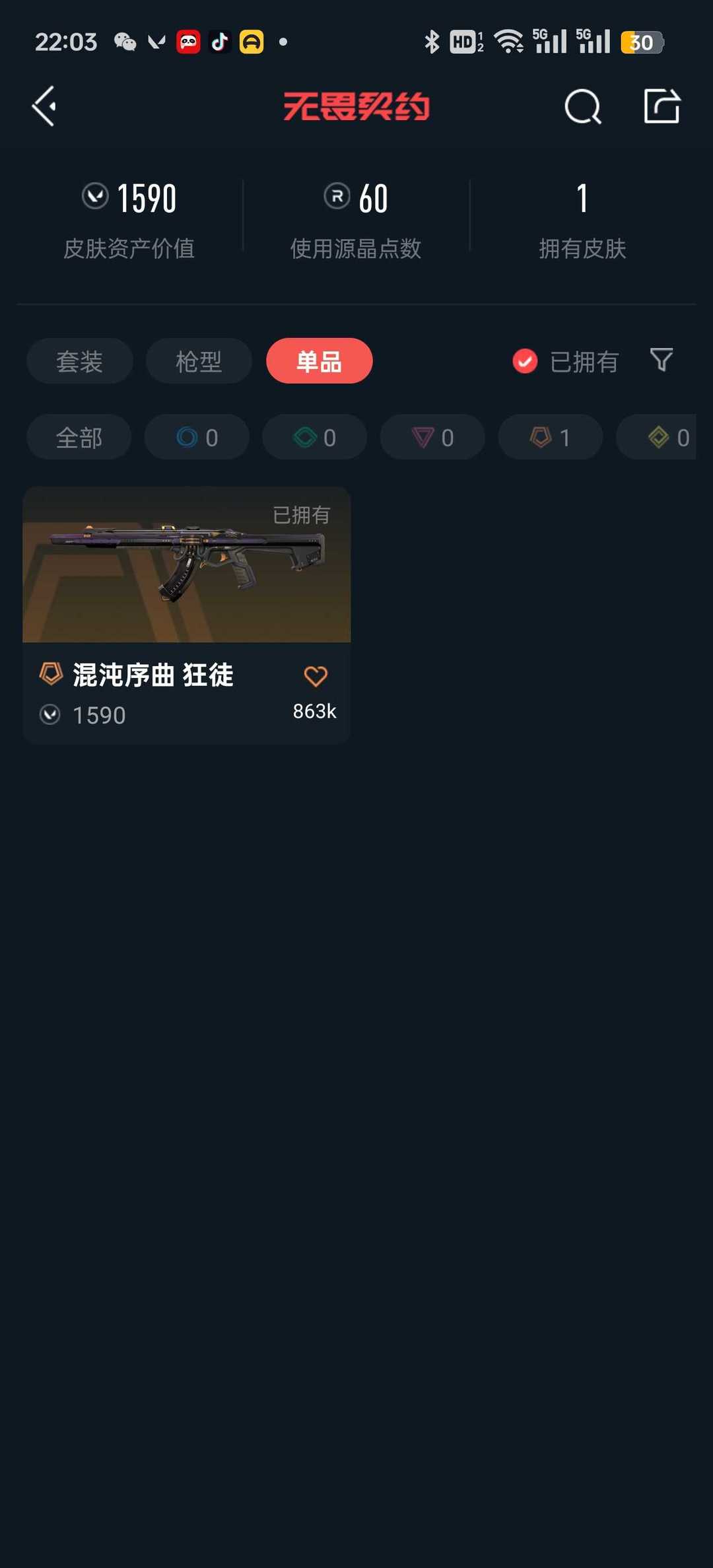Share this skin inventory page
This screenshot has height=1568, width=713.
click(x=662, y=106)
